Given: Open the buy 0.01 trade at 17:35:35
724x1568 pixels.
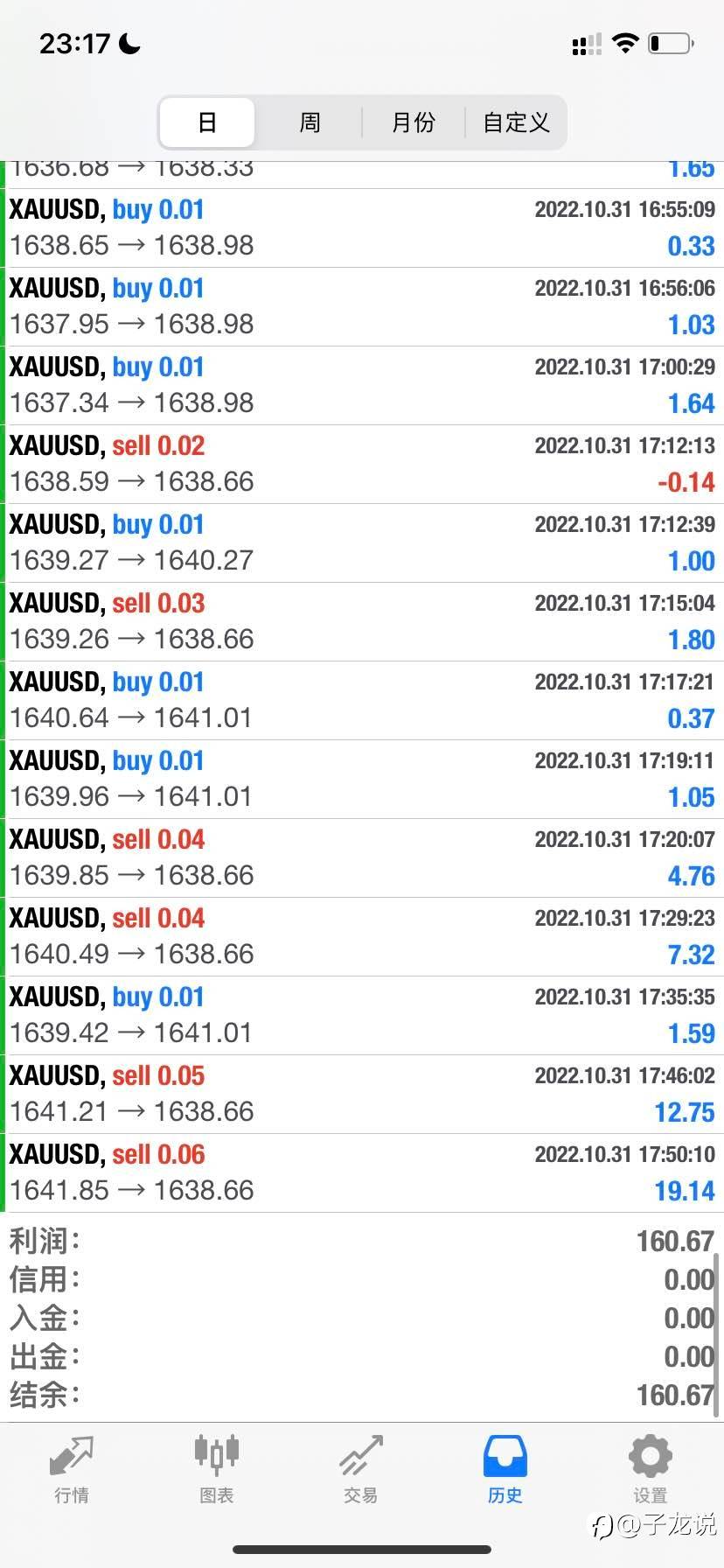Looking at the screenshot, I should click(x=362, y=1016).
